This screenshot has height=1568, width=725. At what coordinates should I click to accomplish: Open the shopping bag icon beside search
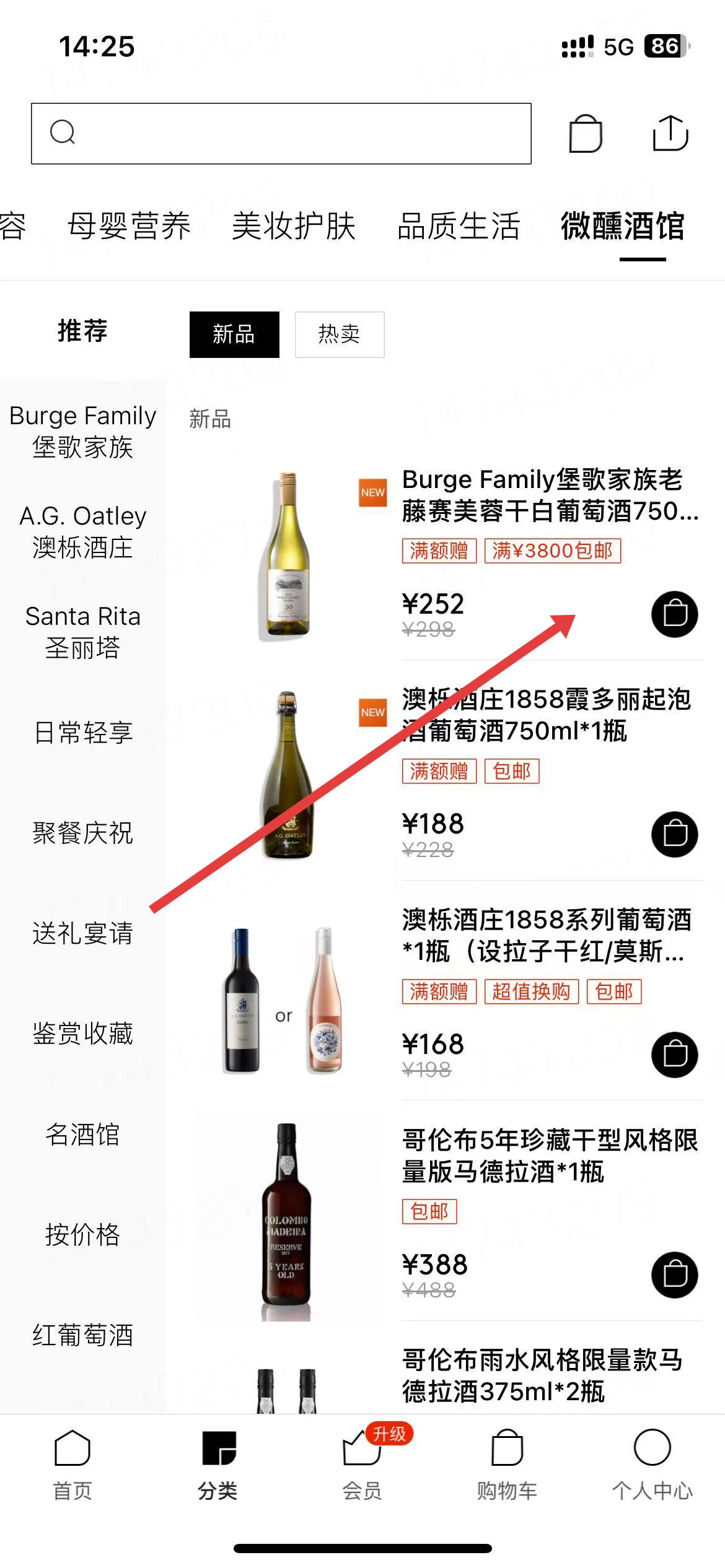586,133
